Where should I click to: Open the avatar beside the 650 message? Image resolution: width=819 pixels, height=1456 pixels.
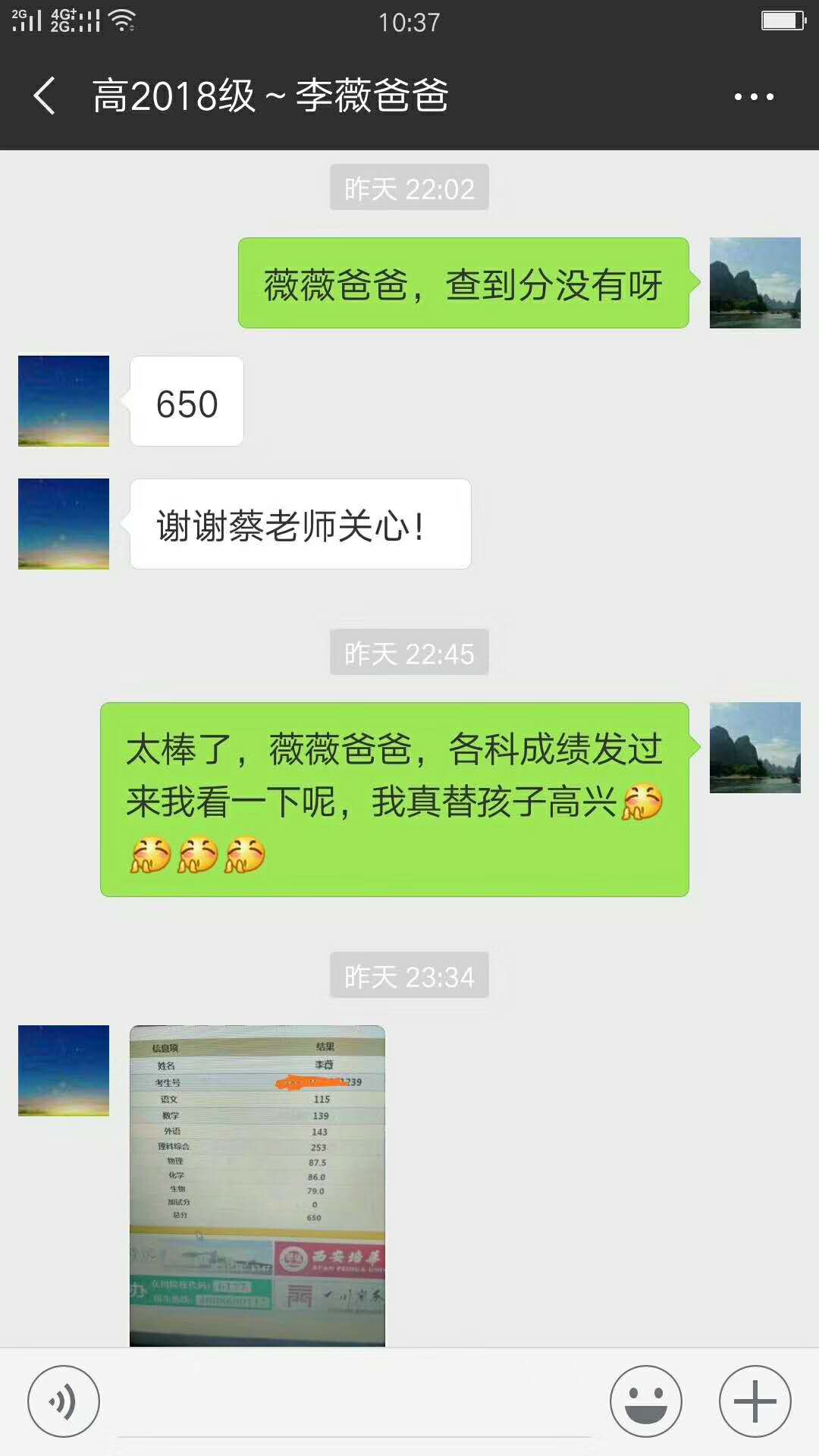coord(64,401)
